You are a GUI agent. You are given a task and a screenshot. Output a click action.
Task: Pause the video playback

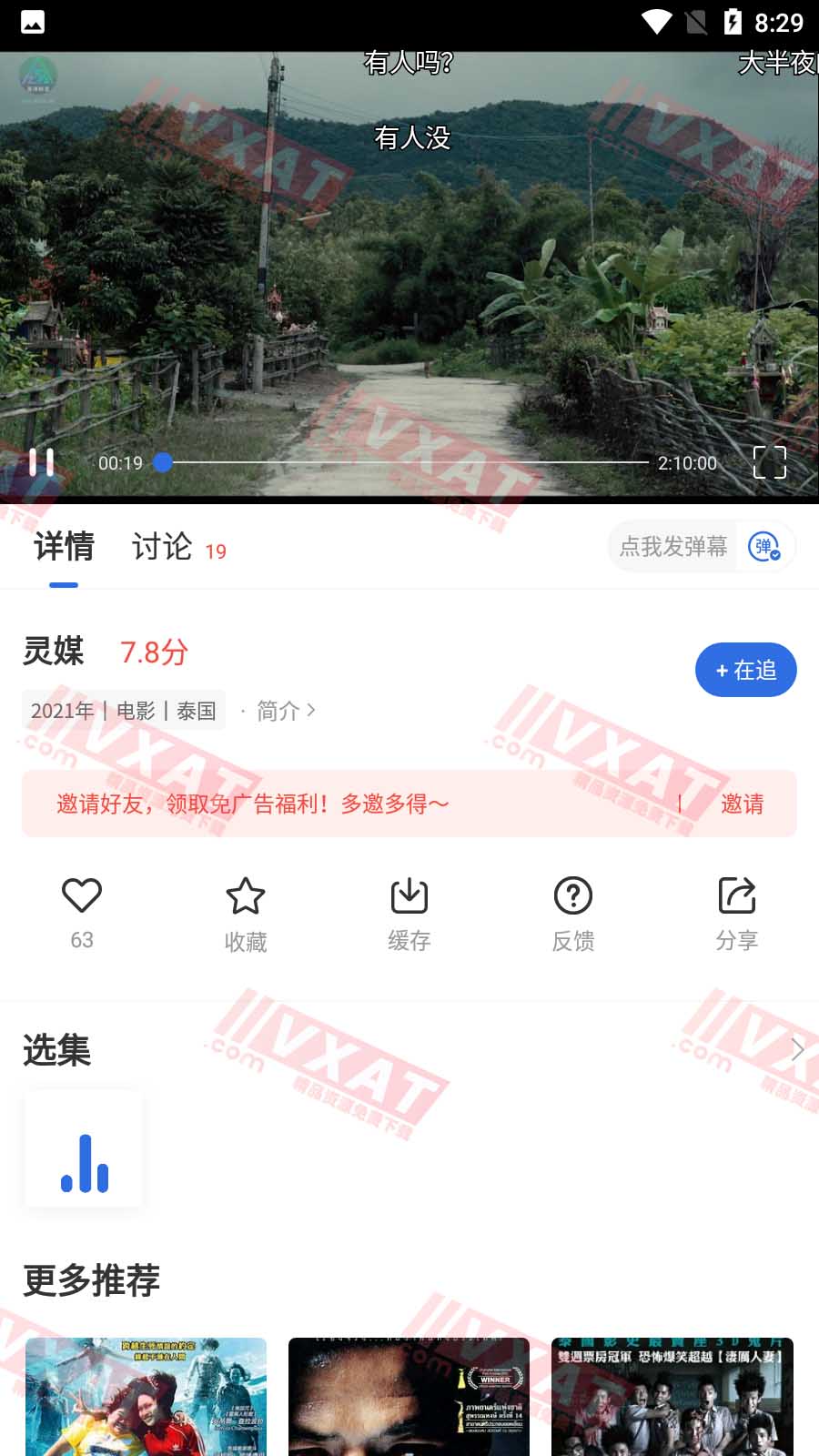[x=41, y=462]
